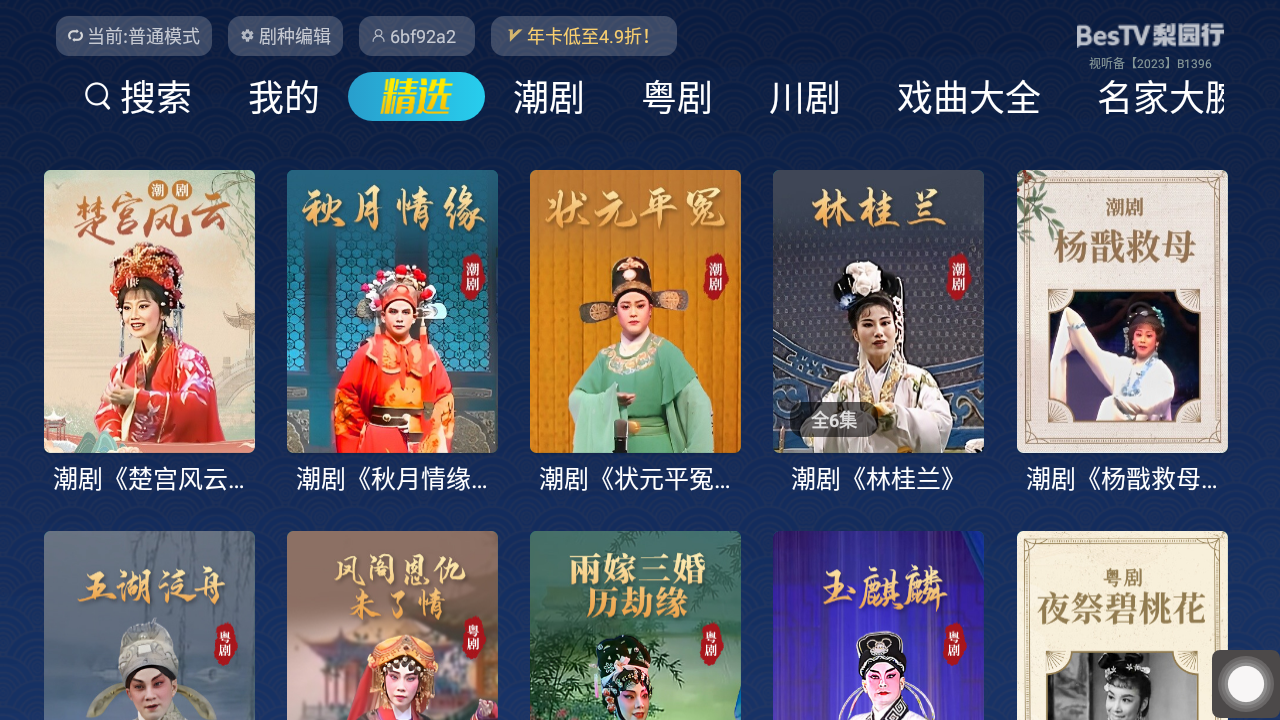Switch to the 戏曲大全 tab
The width and height of the screenshot is (1280, 720).
pos(968,97)
